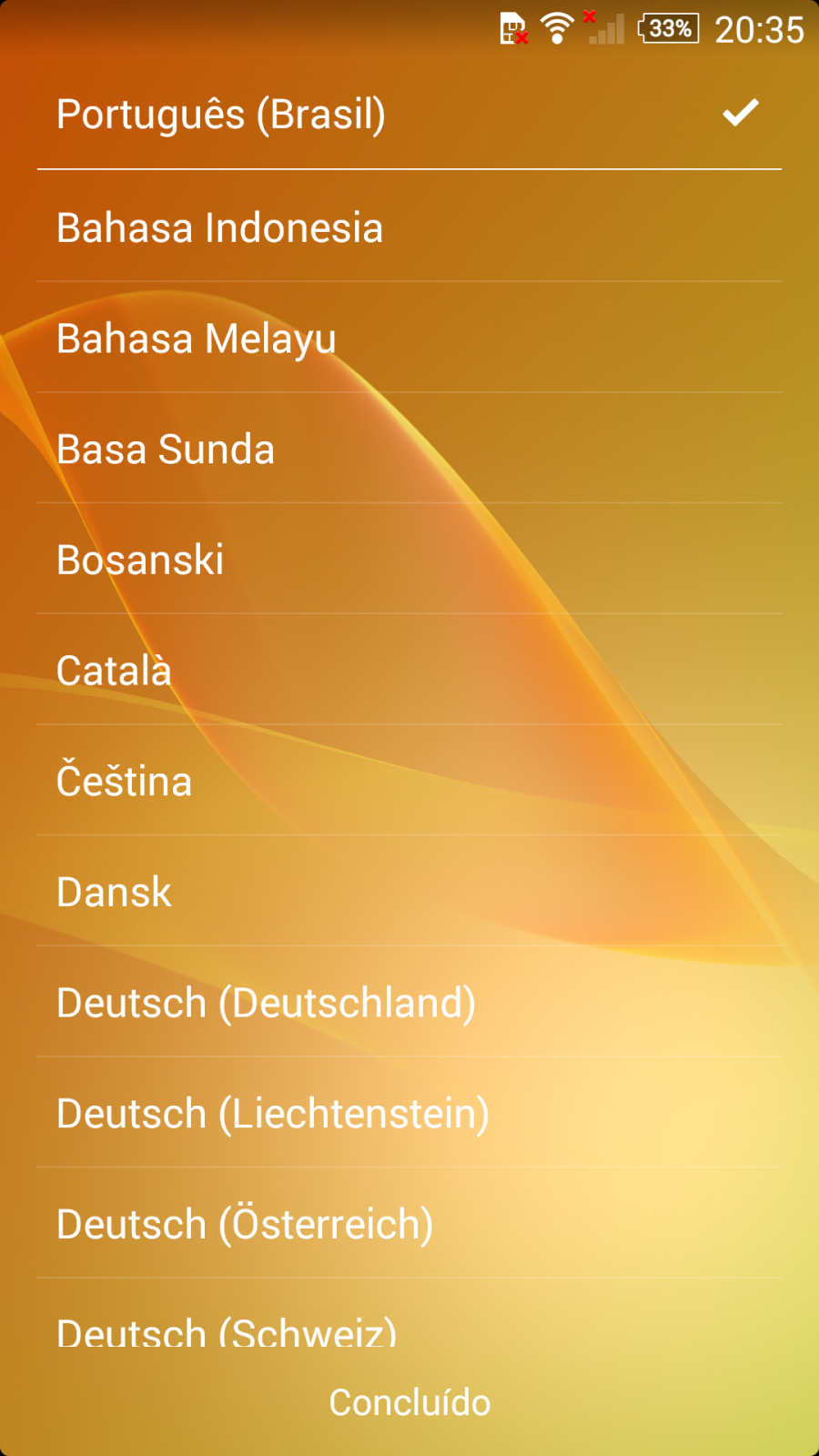Select Čeština as the language
The width and height of the screenshot is (819, 1456).
click(409, 781)
